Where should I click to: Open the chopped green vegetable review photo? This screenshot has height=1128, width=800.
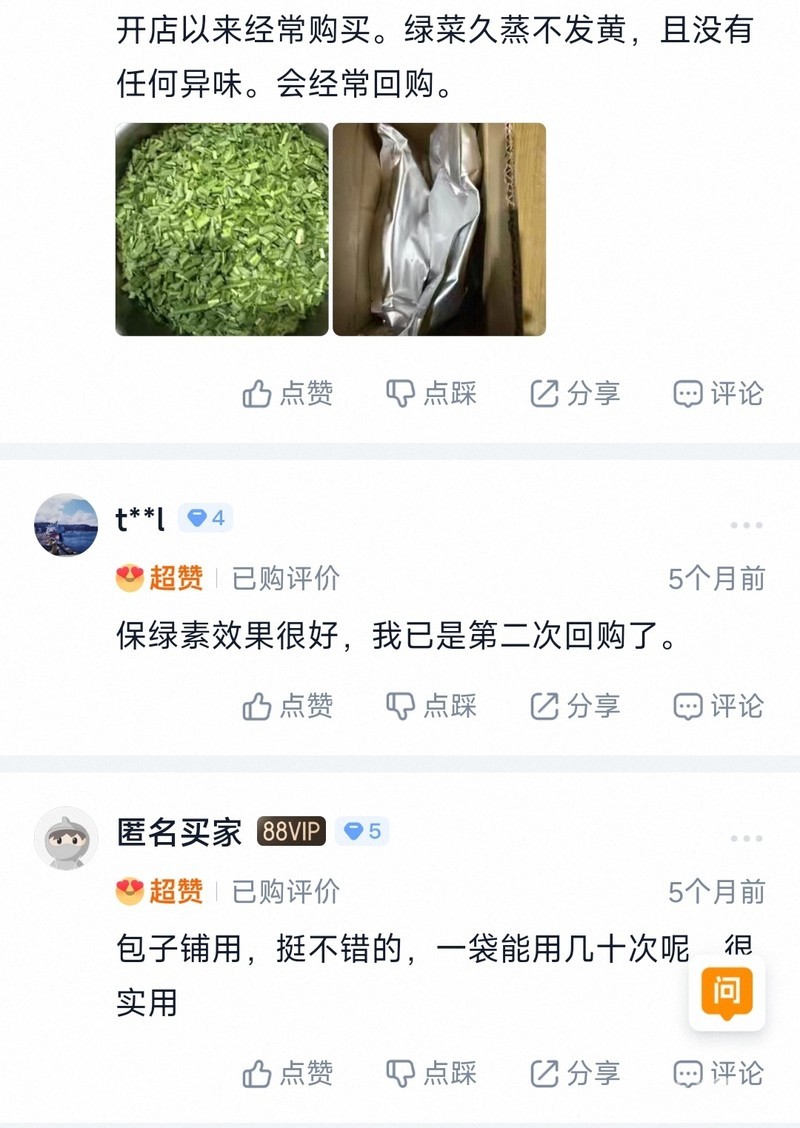point(222,229)
